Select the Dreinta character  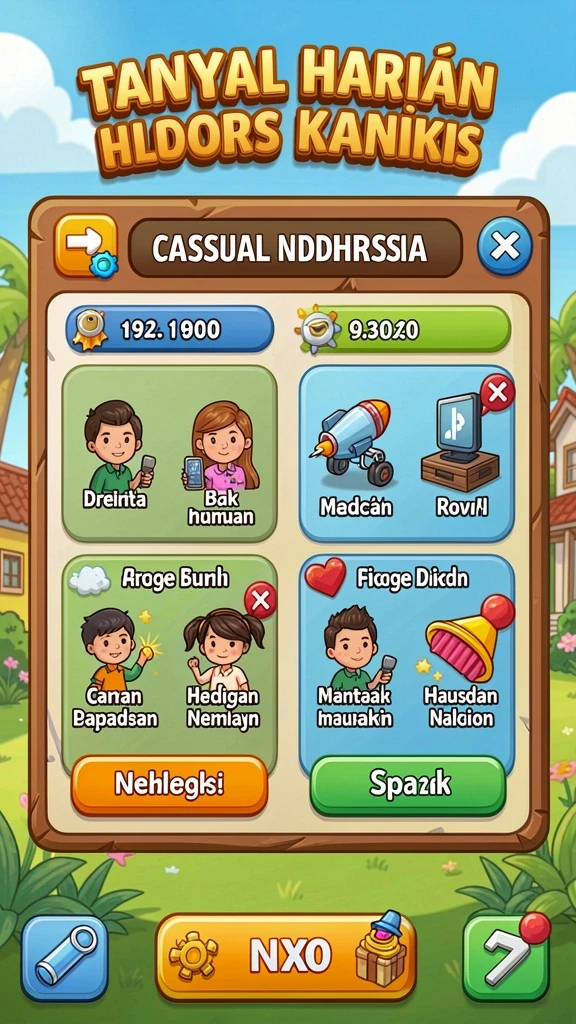pos(116,455)
